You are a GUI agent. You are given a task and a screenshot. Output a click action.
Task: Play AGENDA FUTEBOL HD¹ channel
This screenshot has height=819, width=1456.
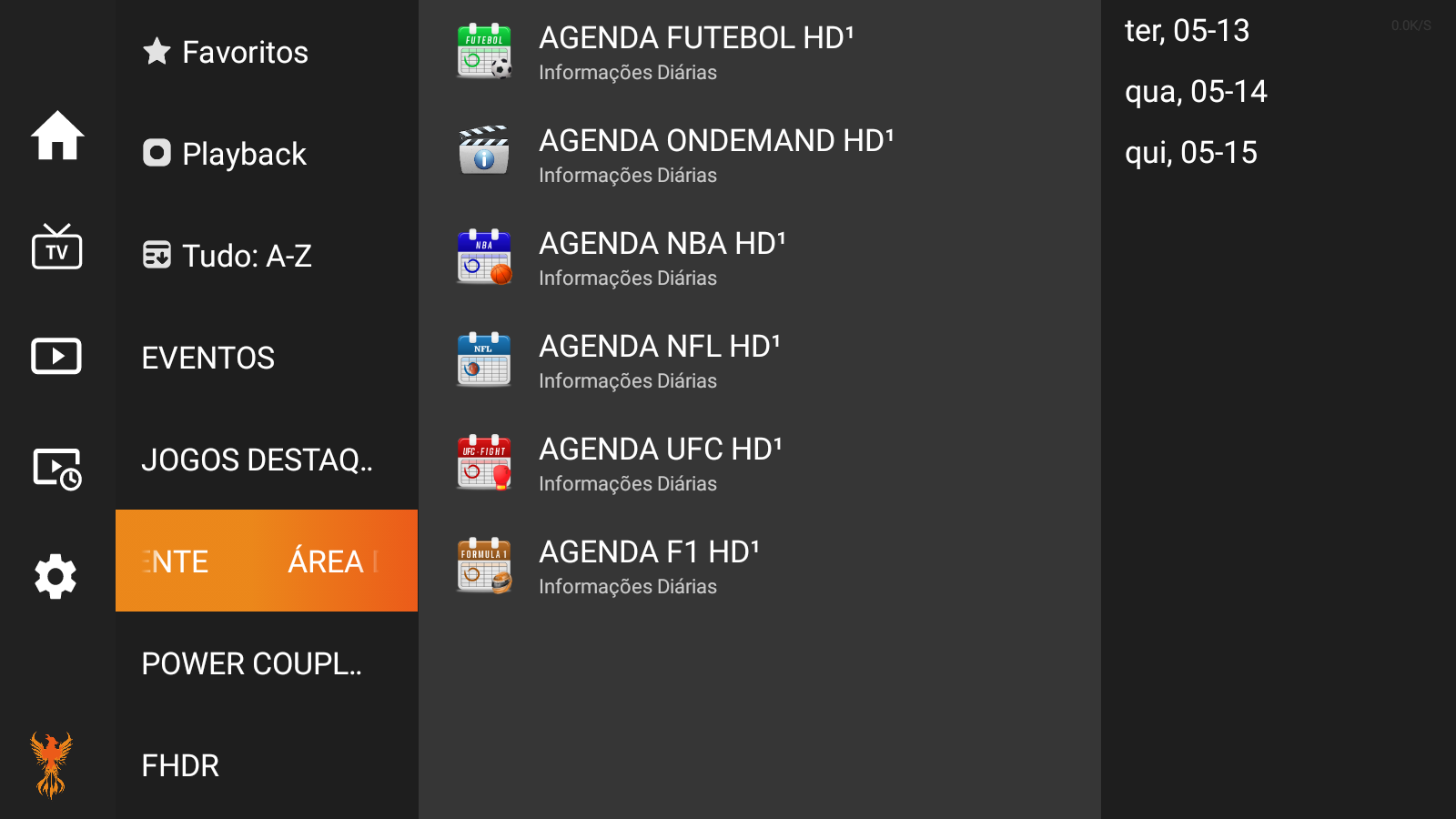click(760, 52)
